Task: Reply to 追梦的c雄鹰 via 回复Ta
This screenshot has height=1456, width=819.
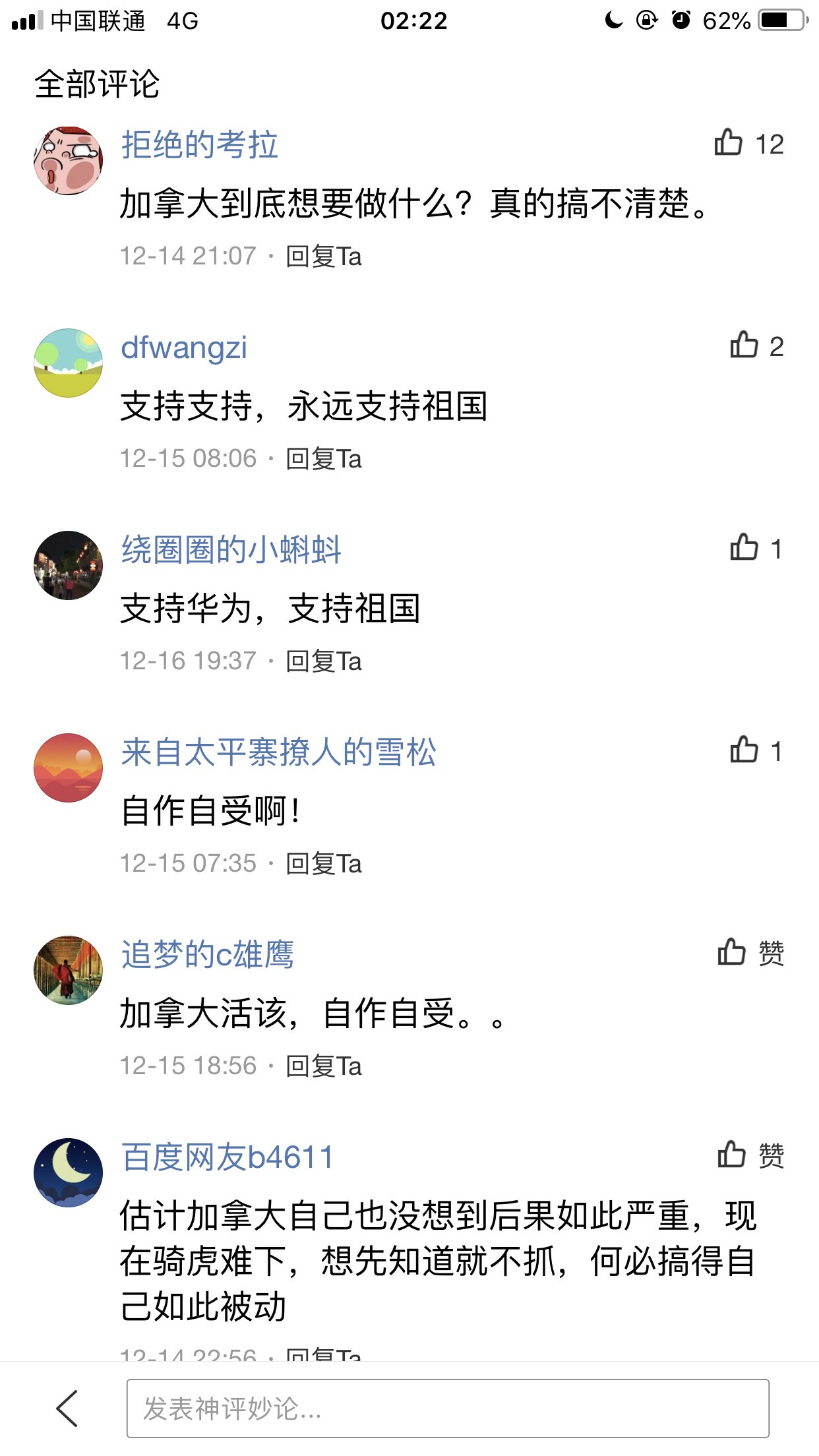Action: pos(324,1066)
